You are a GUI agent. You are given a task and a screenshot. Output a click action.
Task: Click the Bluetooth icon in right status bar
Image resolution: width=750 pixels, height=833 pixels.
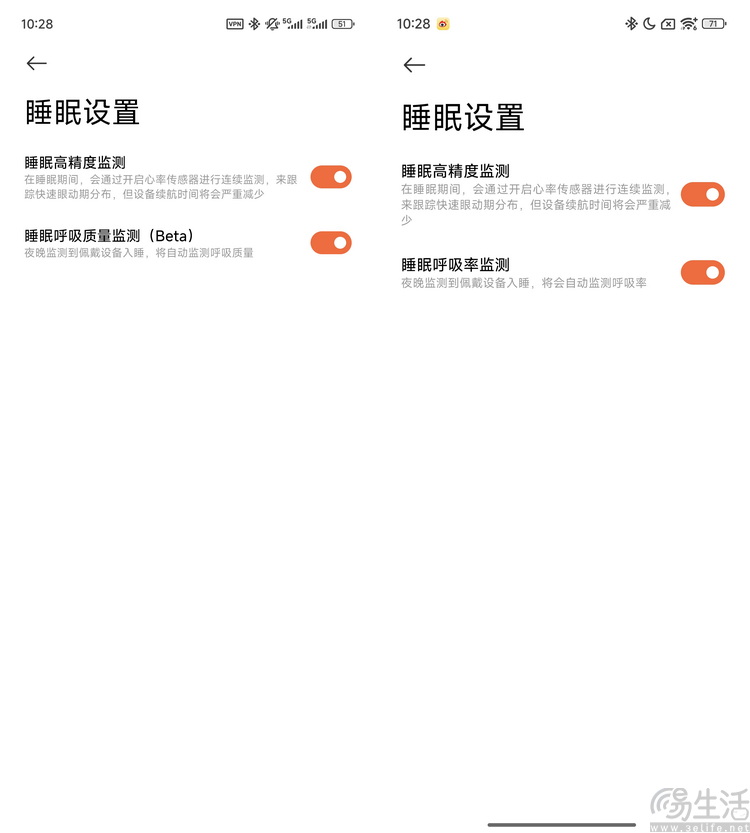pos(631,23)
